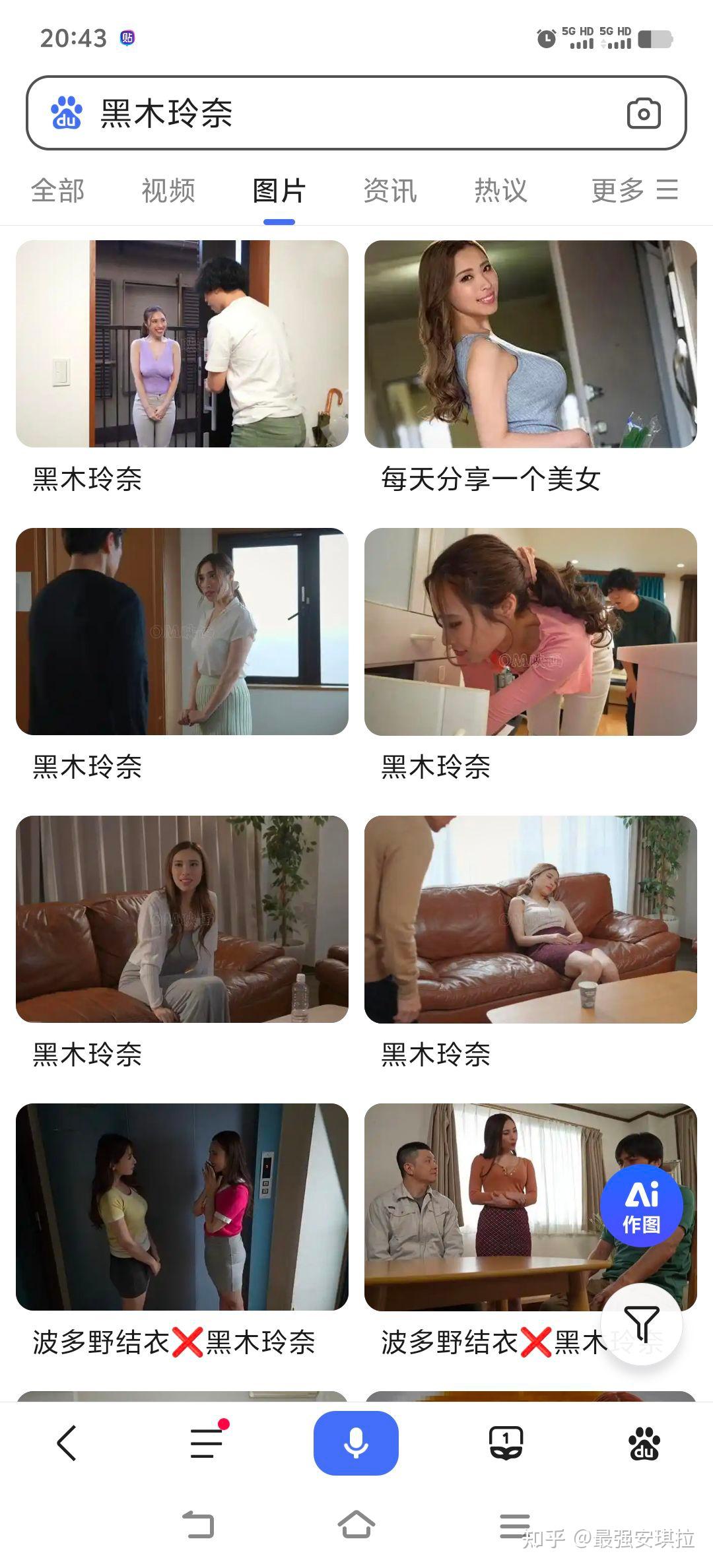The width and height of the screenshot is (713, 1568).
Task: Start voice search with the microphone
Action: click(x=356, y=1443)
